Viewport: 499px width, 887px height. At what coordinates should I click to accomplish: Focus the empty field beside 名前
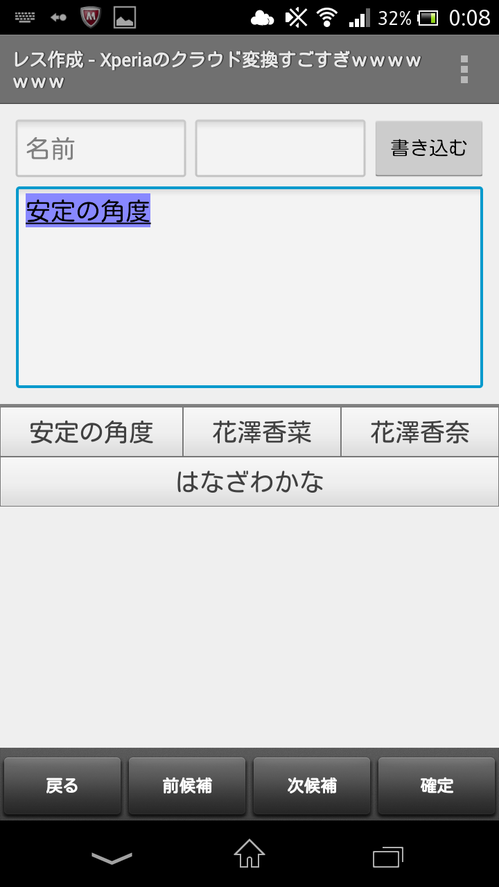coord(280,148)
